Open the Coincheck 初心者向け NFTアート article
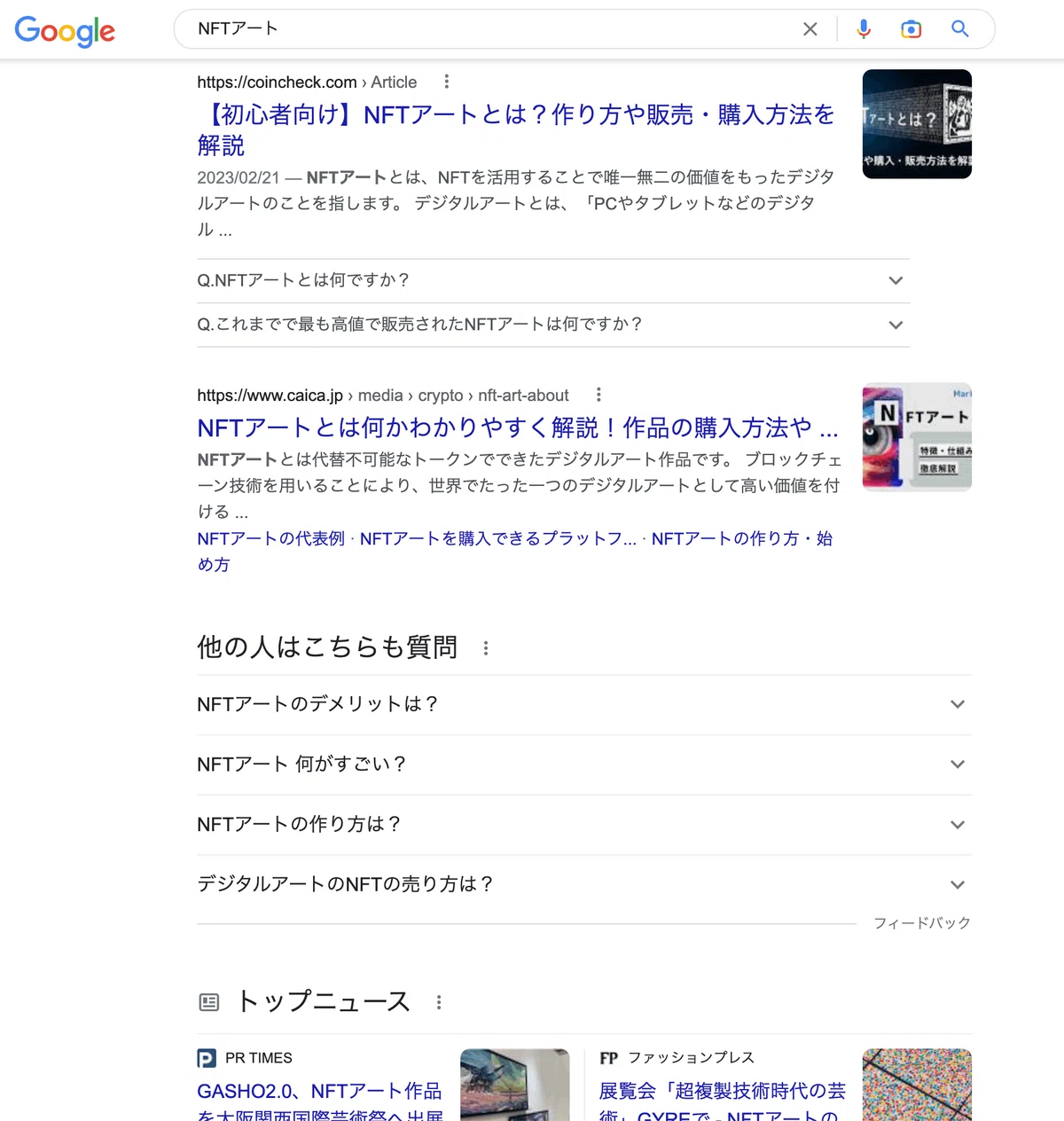Screen dimensions: 1064x1121 point(516,129)
